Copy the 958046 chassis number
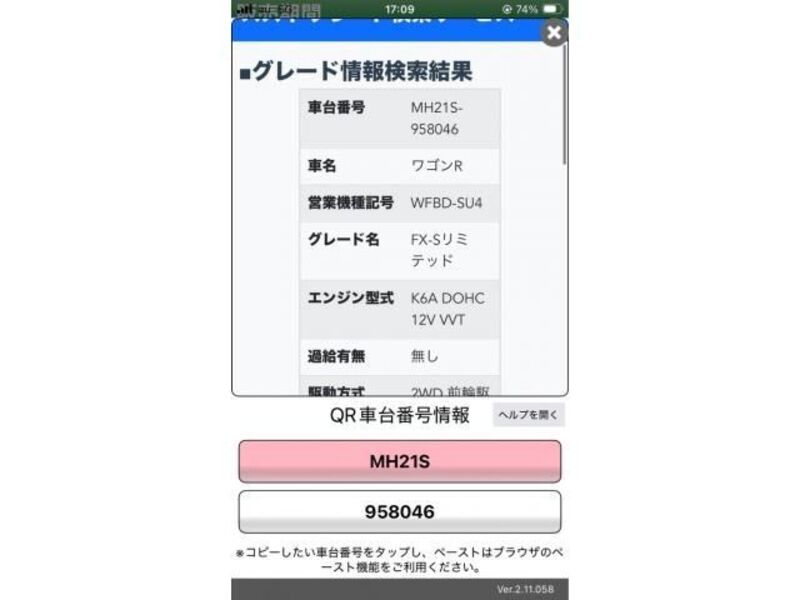The width and height of the screenshot is (800, 600). coord(399,512)
